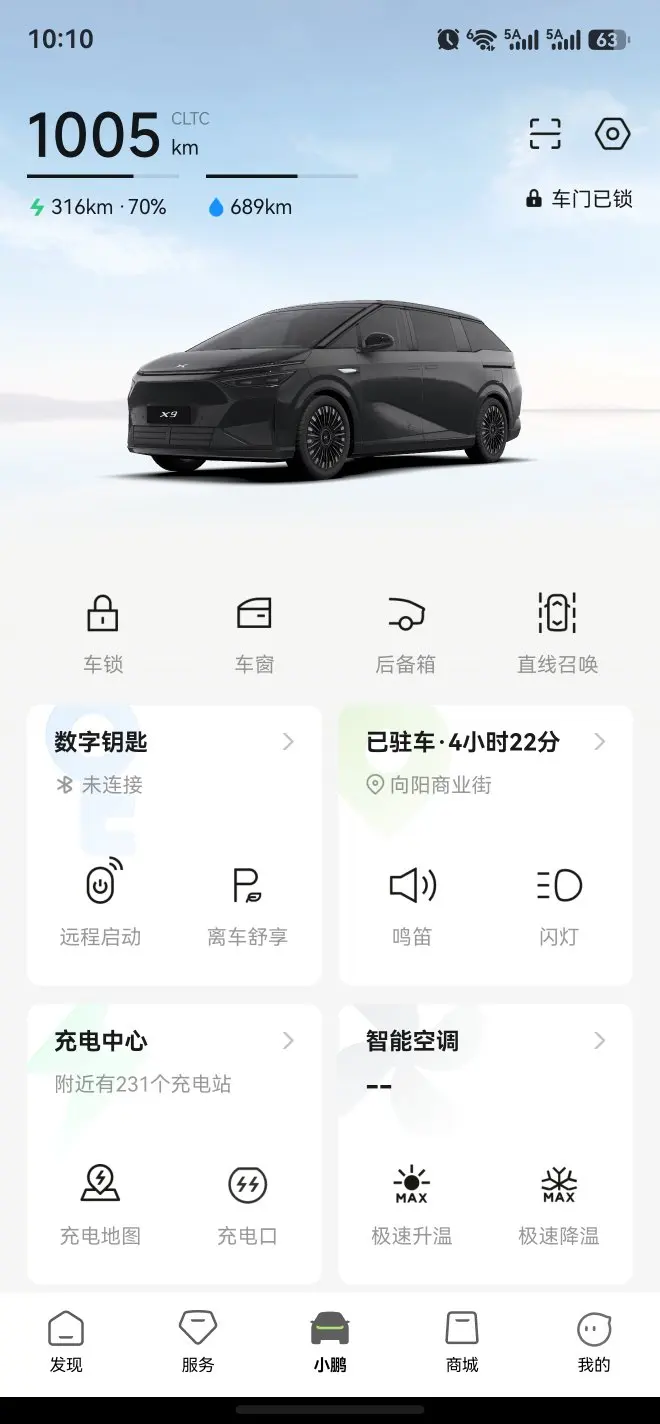Viewport: 660px width, 1424px height.
Task: Tap 车锁 to lock or unlock the car
Action: pos(103,631)
